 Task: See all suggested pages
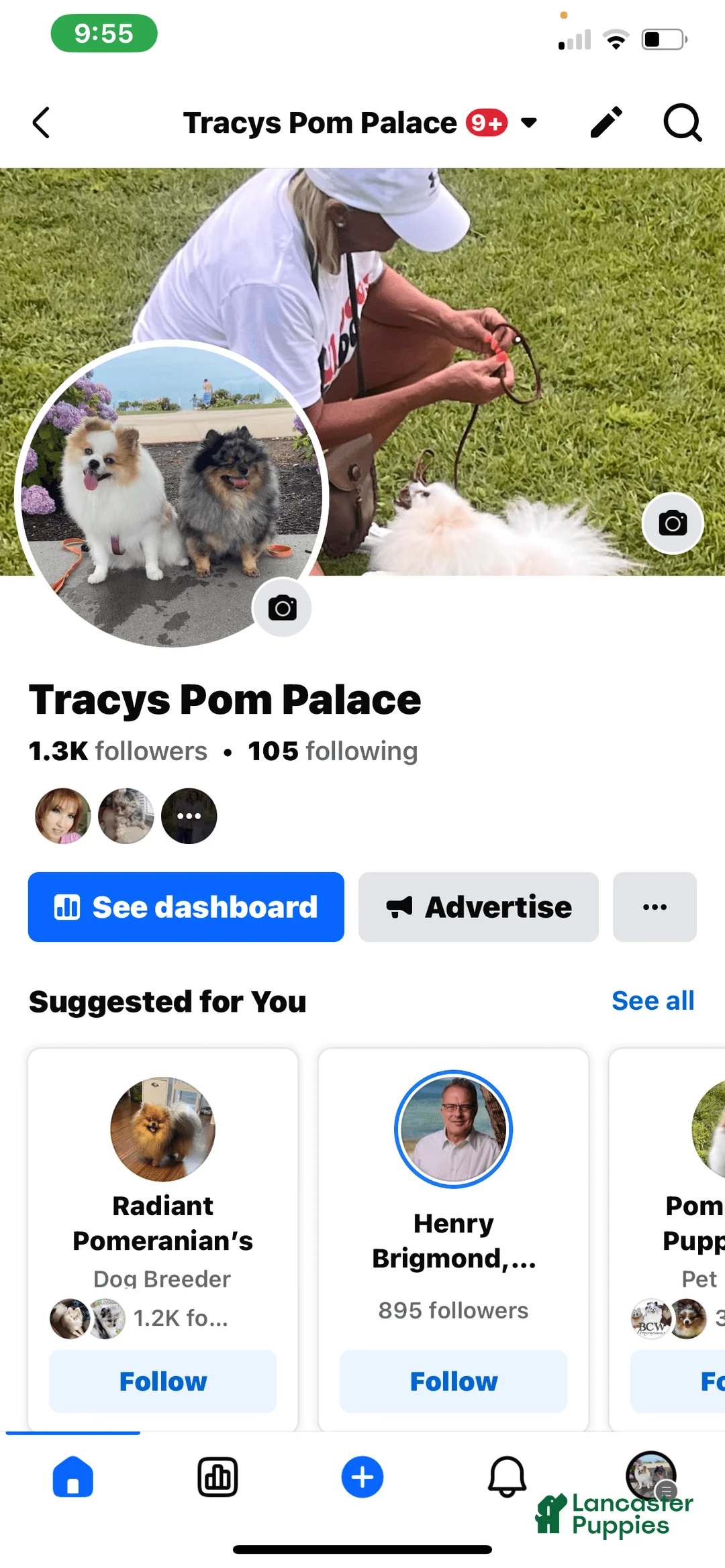click(652, 1000)
